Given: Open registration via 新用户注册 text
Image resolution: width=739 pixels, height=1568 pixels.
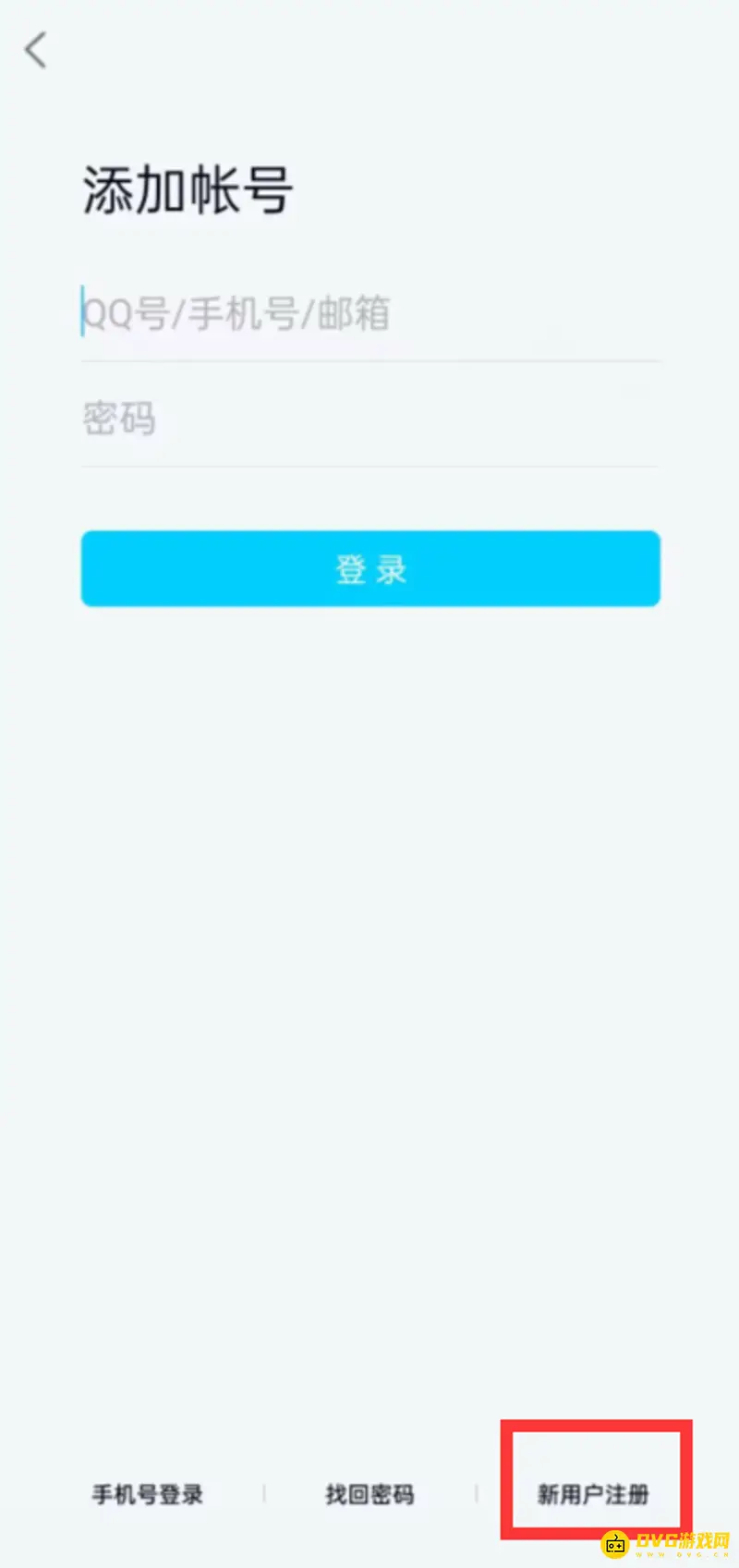Looking at the screenshot, I should tap(592, 1494).
